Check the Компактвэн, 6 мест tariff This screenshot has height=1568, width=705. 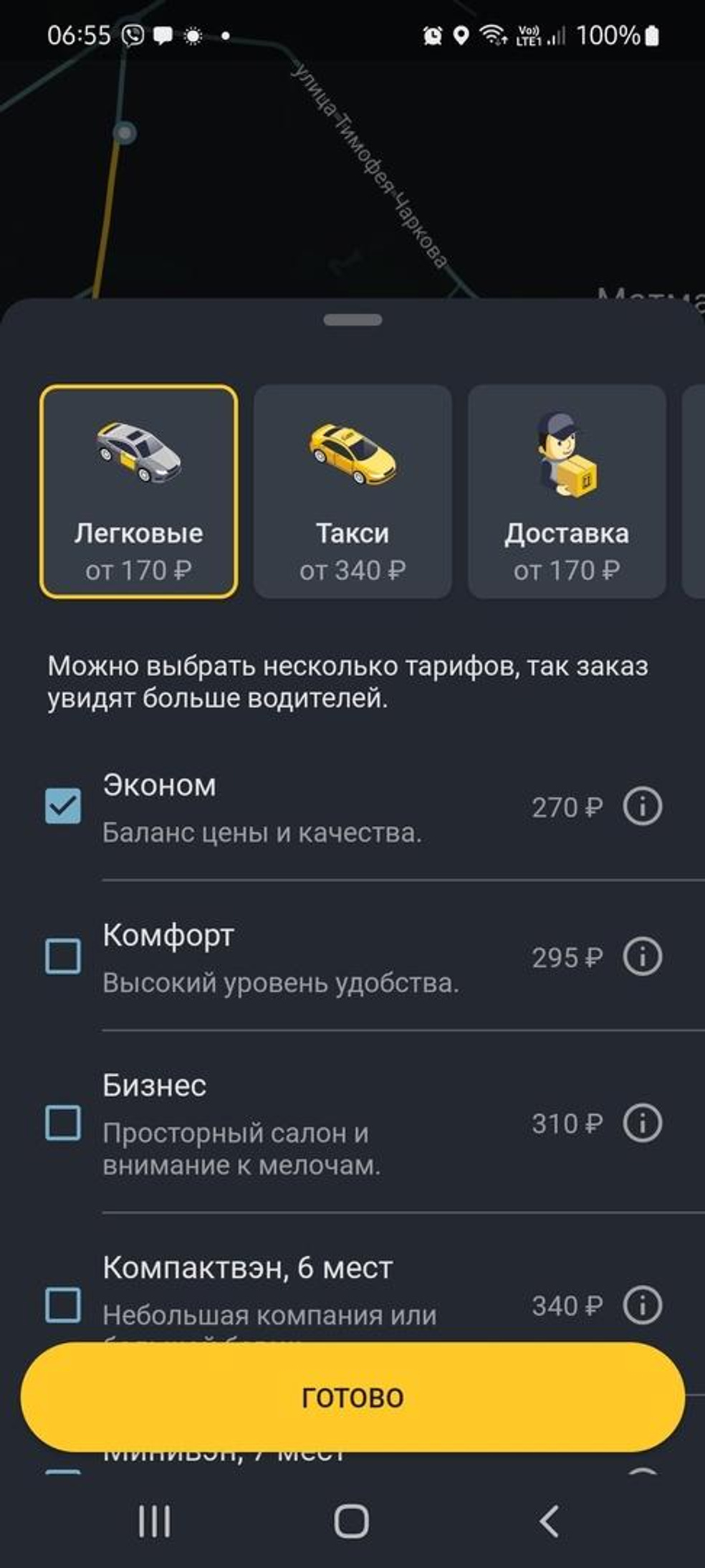pos(63,1304)
